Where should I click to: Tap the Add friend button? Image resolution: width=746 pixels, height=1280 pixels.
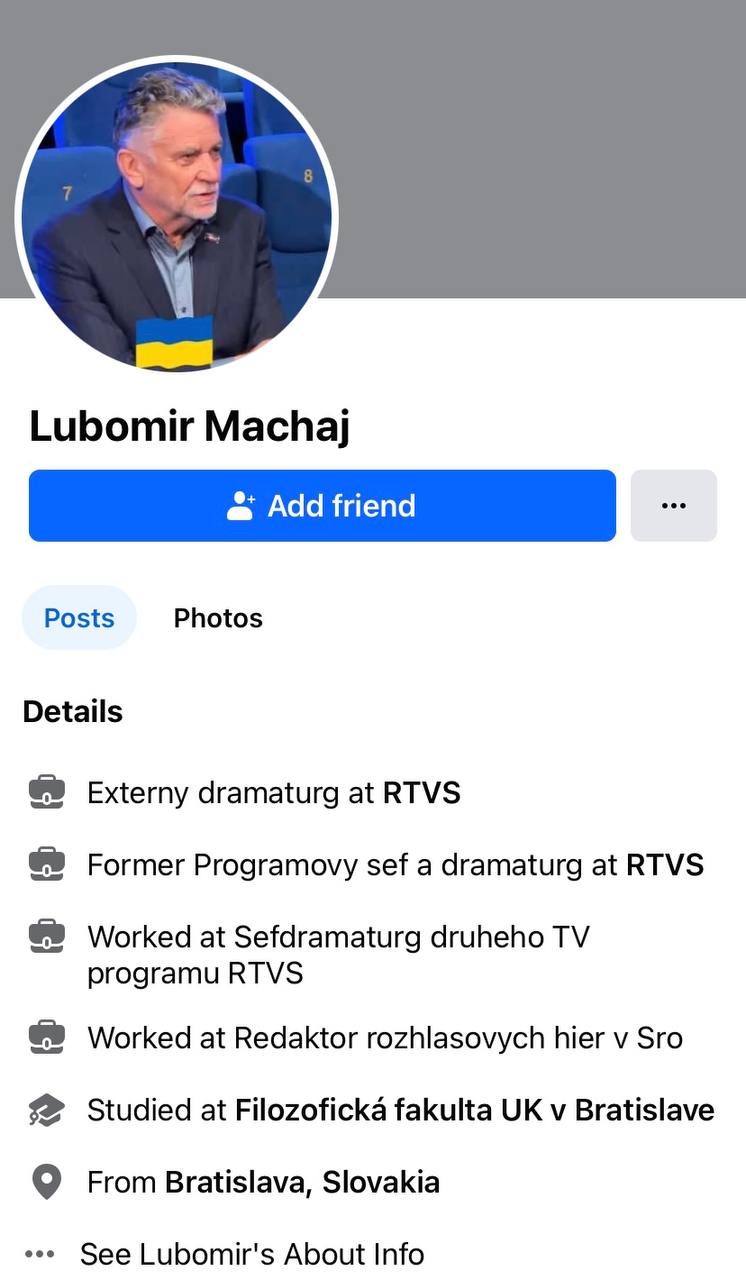pyautogui.click(x=321, y=506)
